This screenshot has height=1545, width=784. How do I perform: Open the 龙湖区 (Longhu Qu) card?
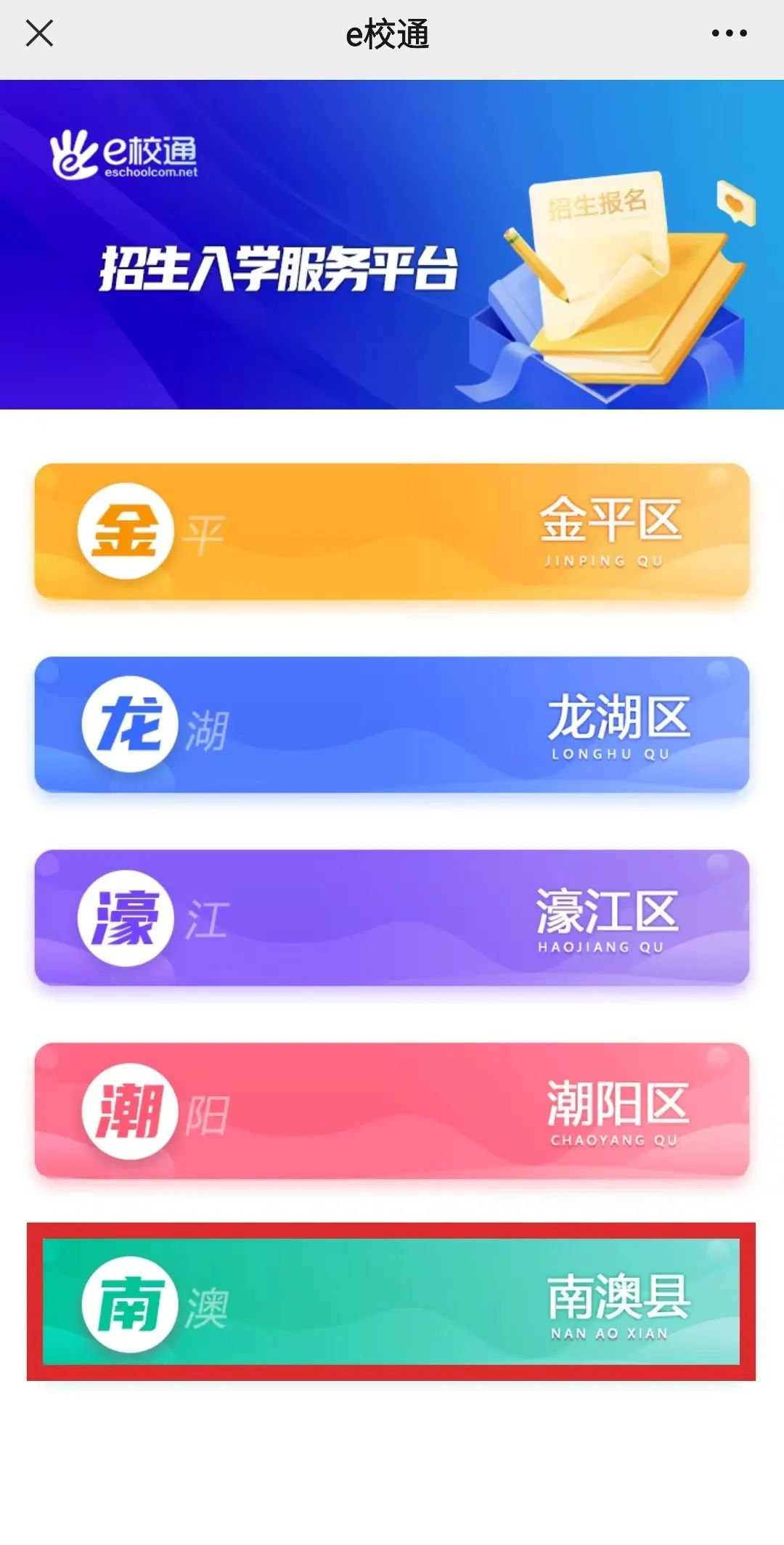tap(392, 725)
